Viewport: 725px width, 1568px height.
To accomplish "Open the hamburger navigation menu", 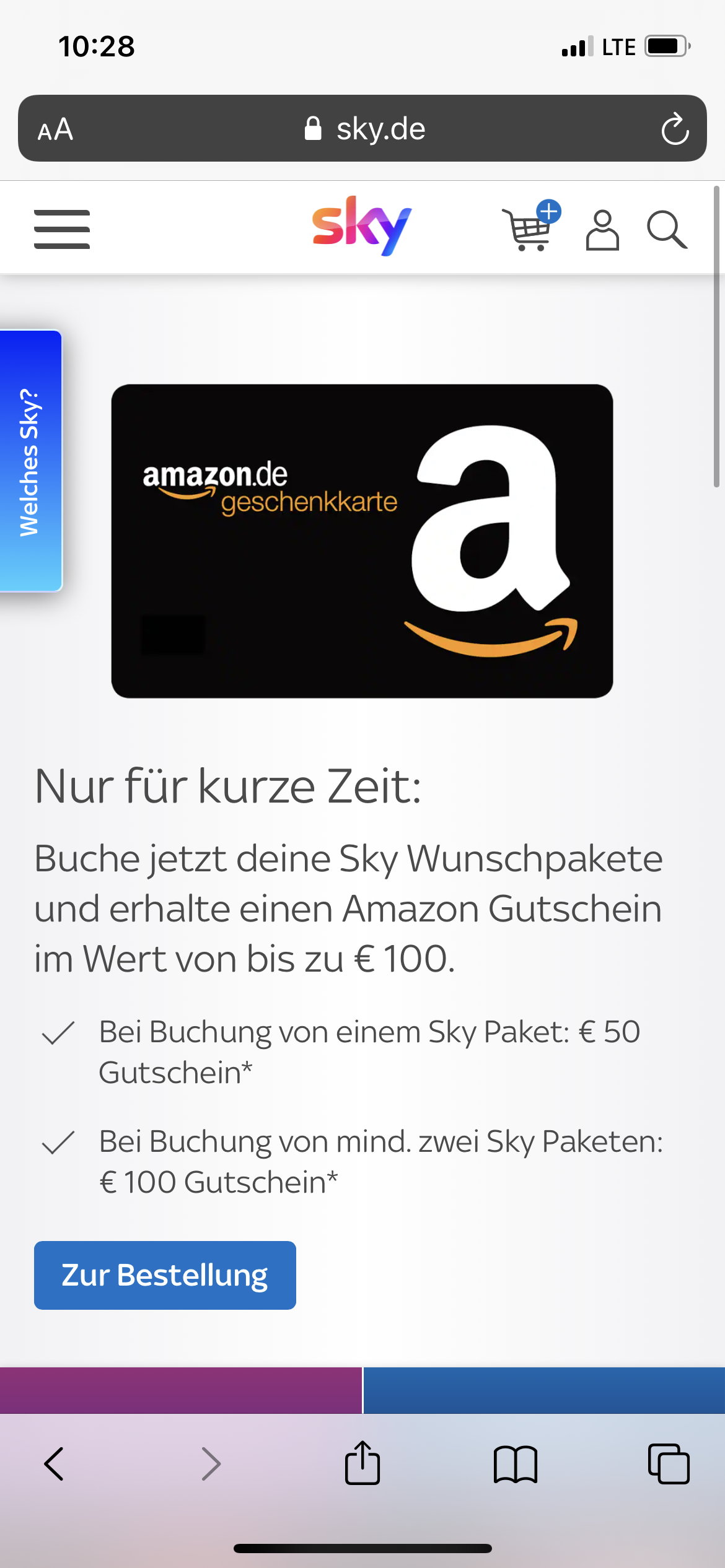I will coord(62,229).
